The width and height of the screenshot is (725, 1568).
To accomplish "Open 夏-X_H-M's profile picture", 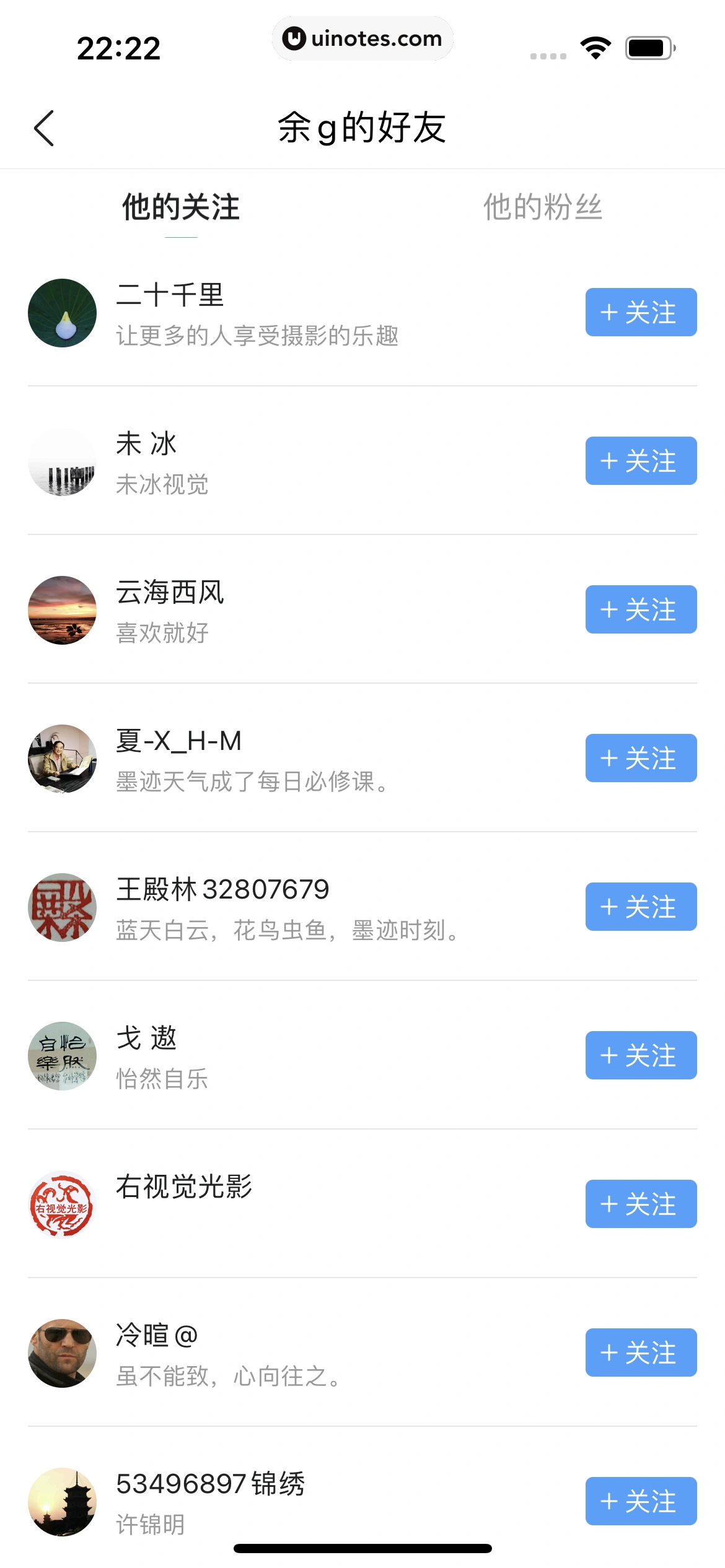I will pos(62,759).
